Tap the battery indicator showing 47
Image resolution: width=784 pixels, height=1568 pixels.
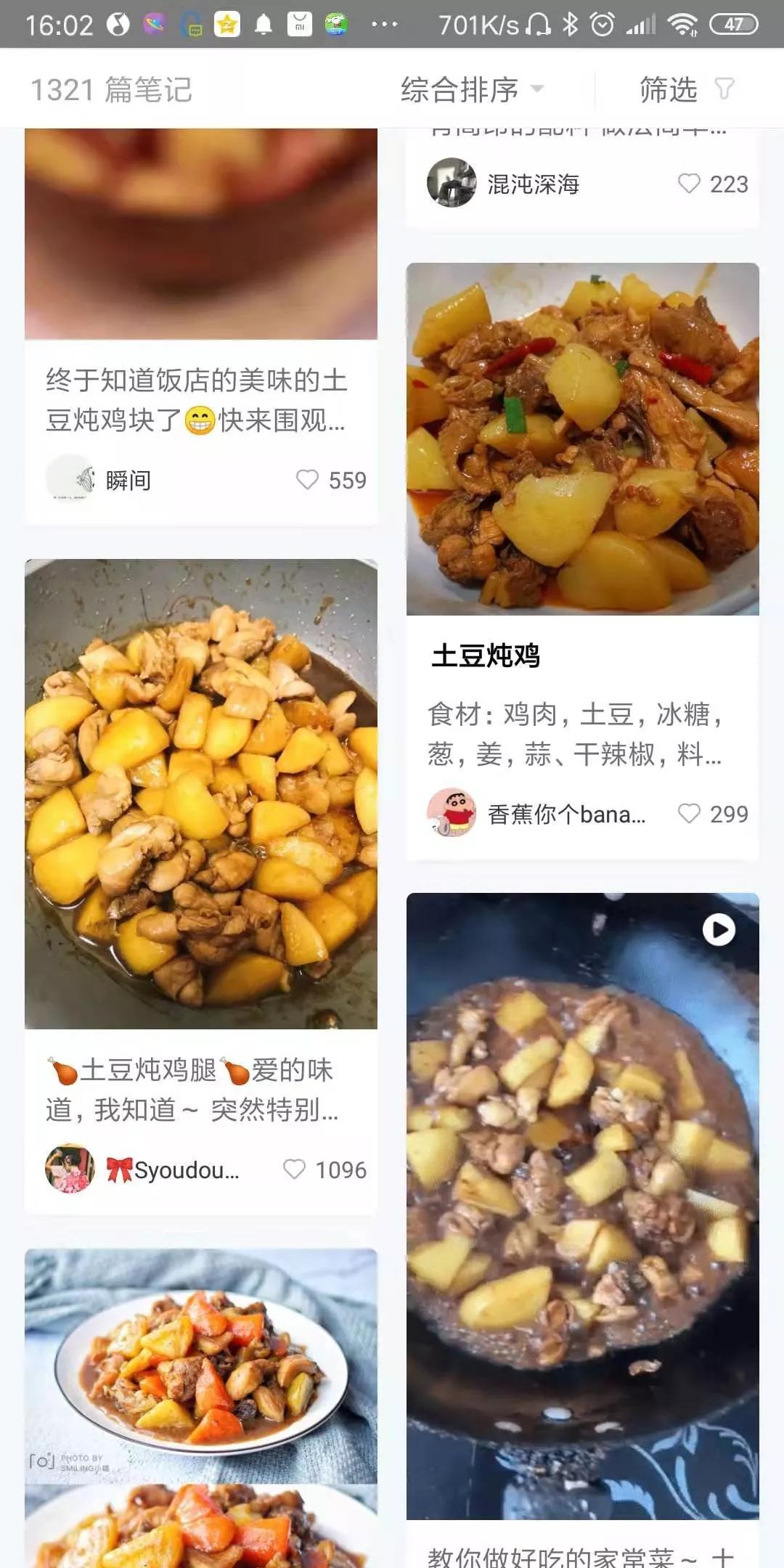click(x=731, y=23)
